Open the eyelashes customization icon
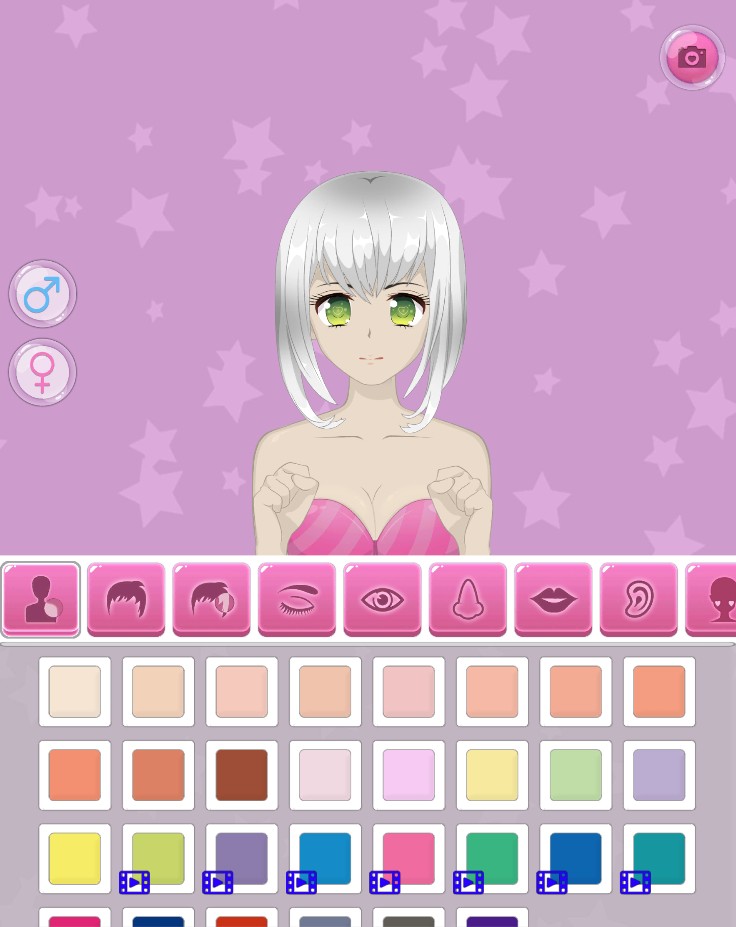The width and height of the screenshot is (736, 927). click(x=297, y=598)
